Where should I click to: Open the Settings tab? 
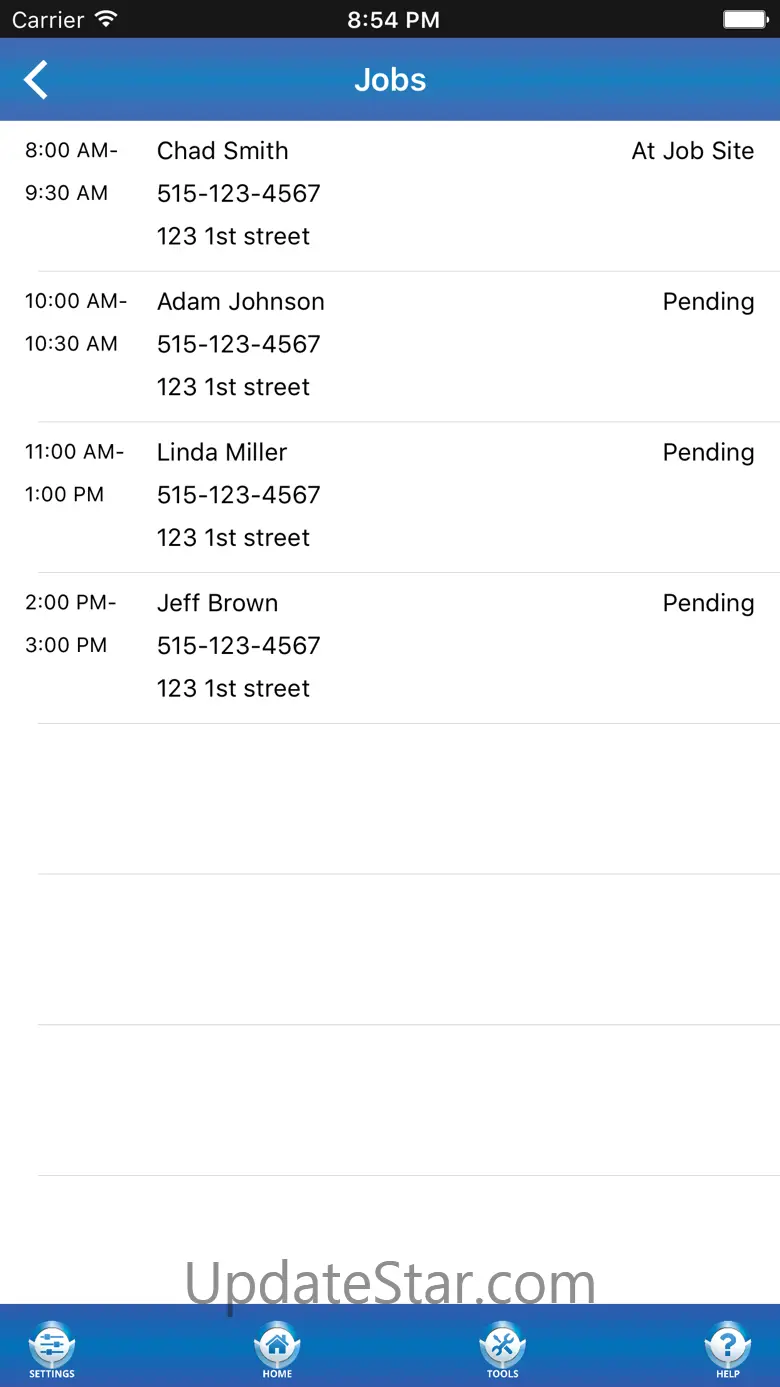(x=52, y=1348)
